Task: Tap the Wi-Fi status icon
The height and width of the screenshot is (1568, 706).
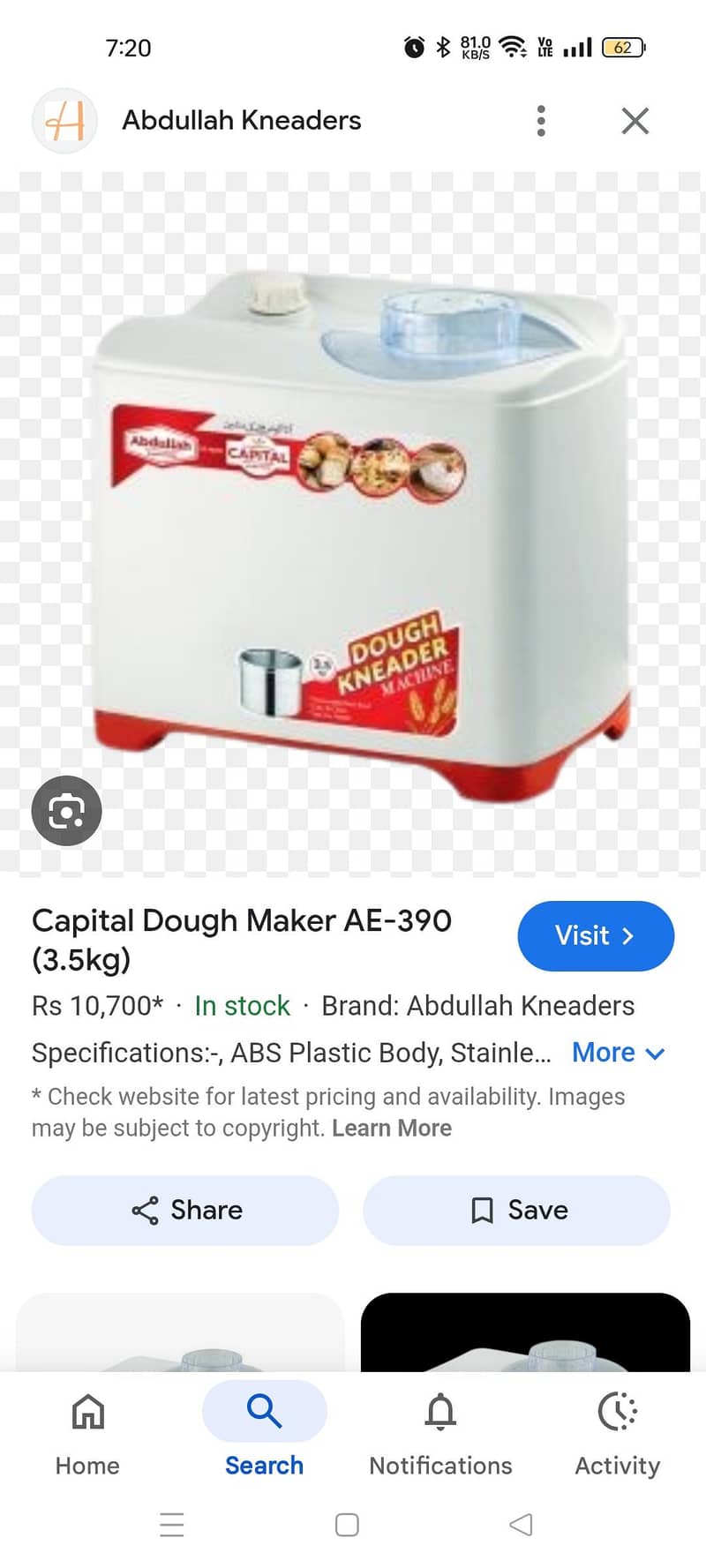Action: click(513, 48)
